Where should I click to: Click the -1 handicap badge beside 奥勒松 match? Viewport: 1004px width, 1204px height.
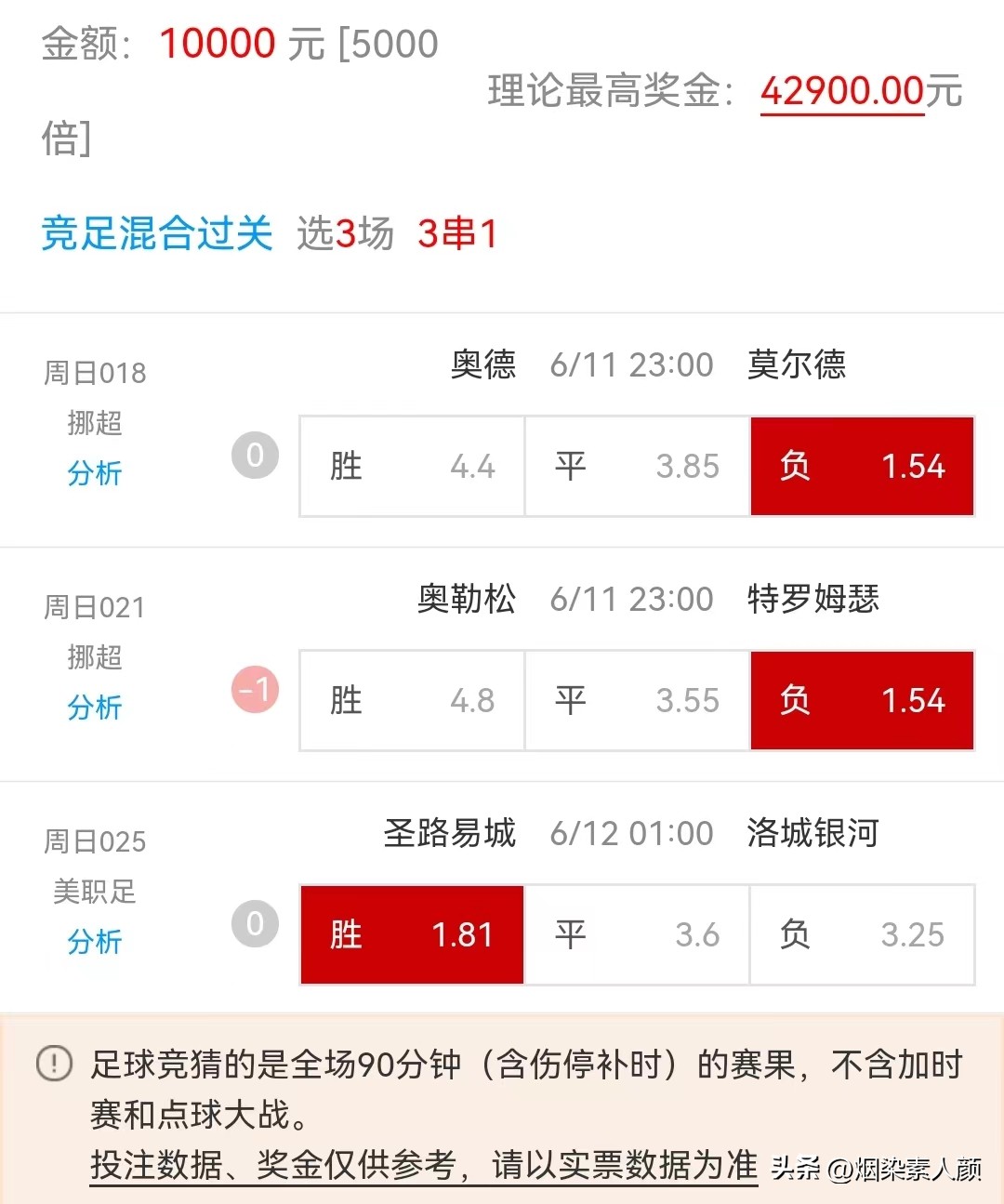[254, 689]
